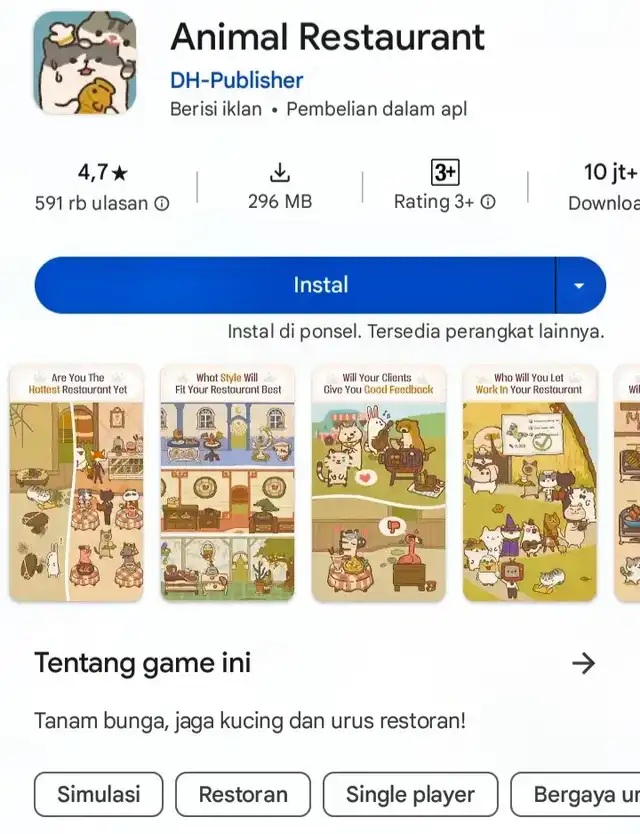Open the 'Are You The Hottest Restaurant Yet' screenshot
Image resolution: width=640 pixels, height=834 pixels.
[x=77, y=483]
